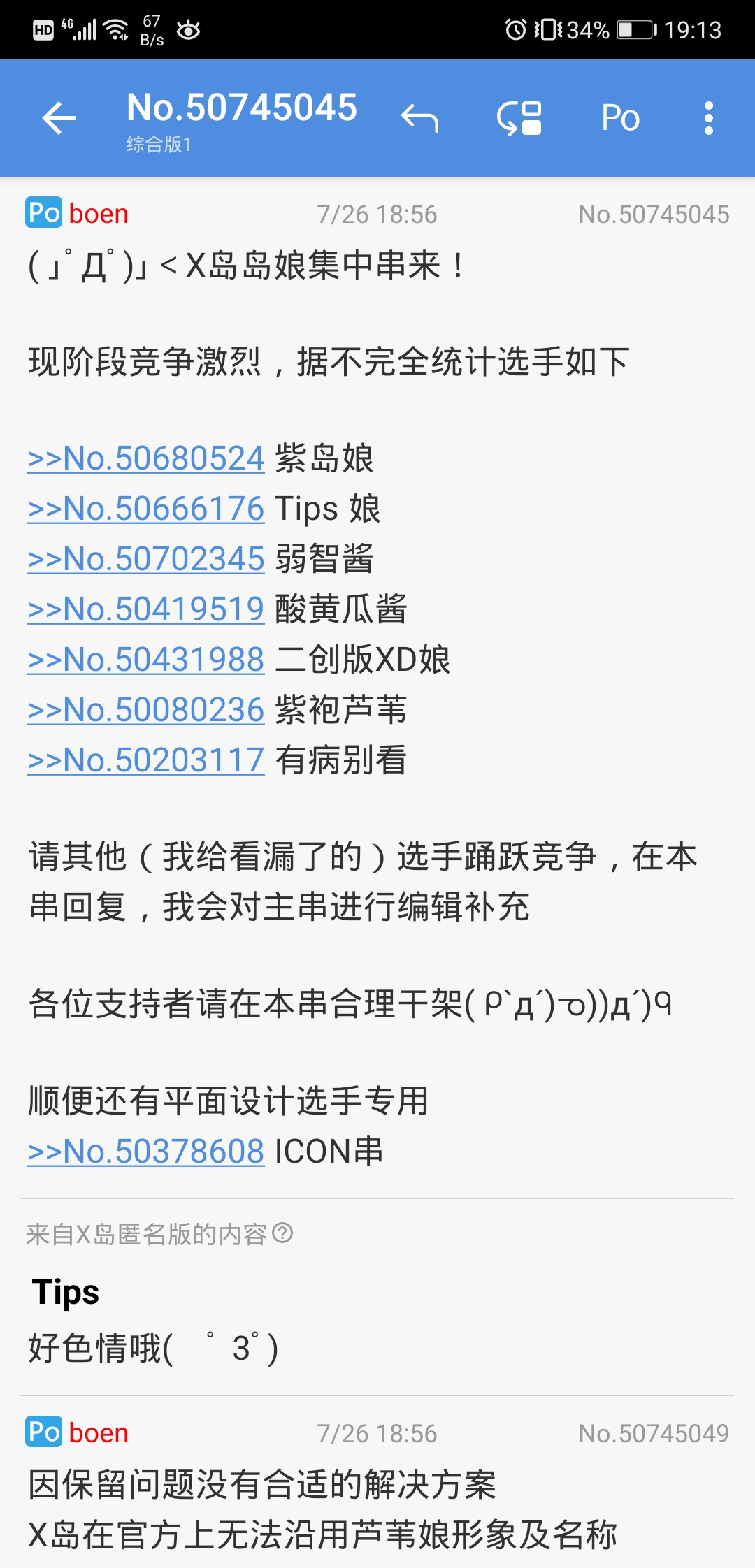View referenced thread No.50203117 有病别看
This screenshot has width=755, height=1568.
[146, 761]
